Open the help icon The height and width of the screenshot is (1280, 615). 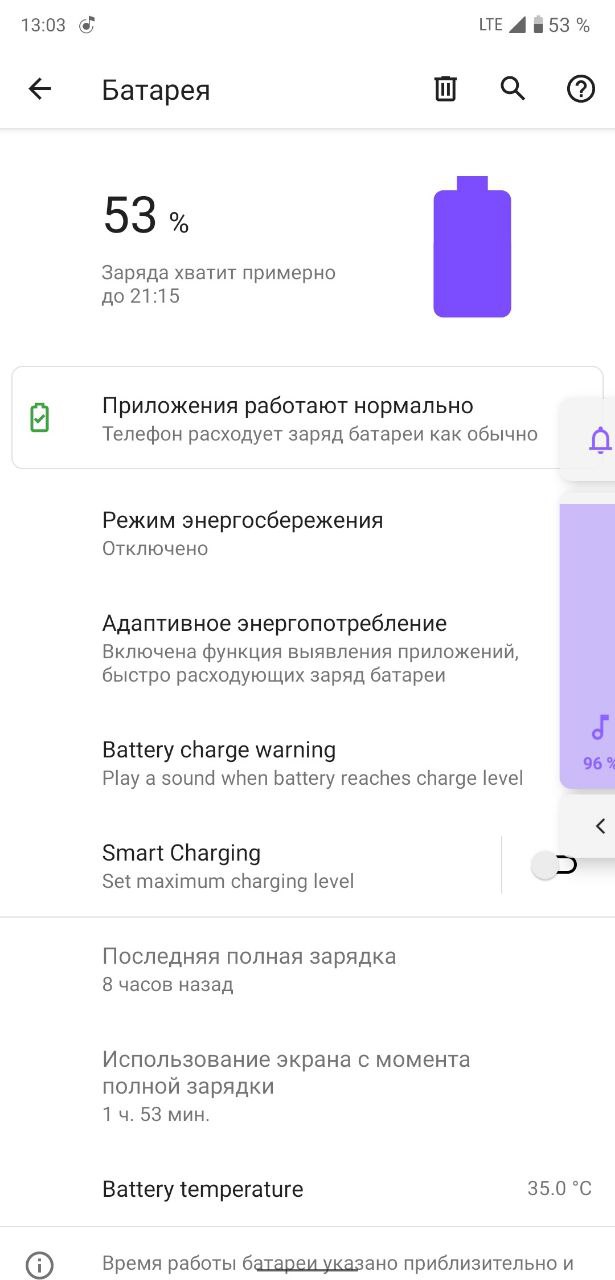581,89
